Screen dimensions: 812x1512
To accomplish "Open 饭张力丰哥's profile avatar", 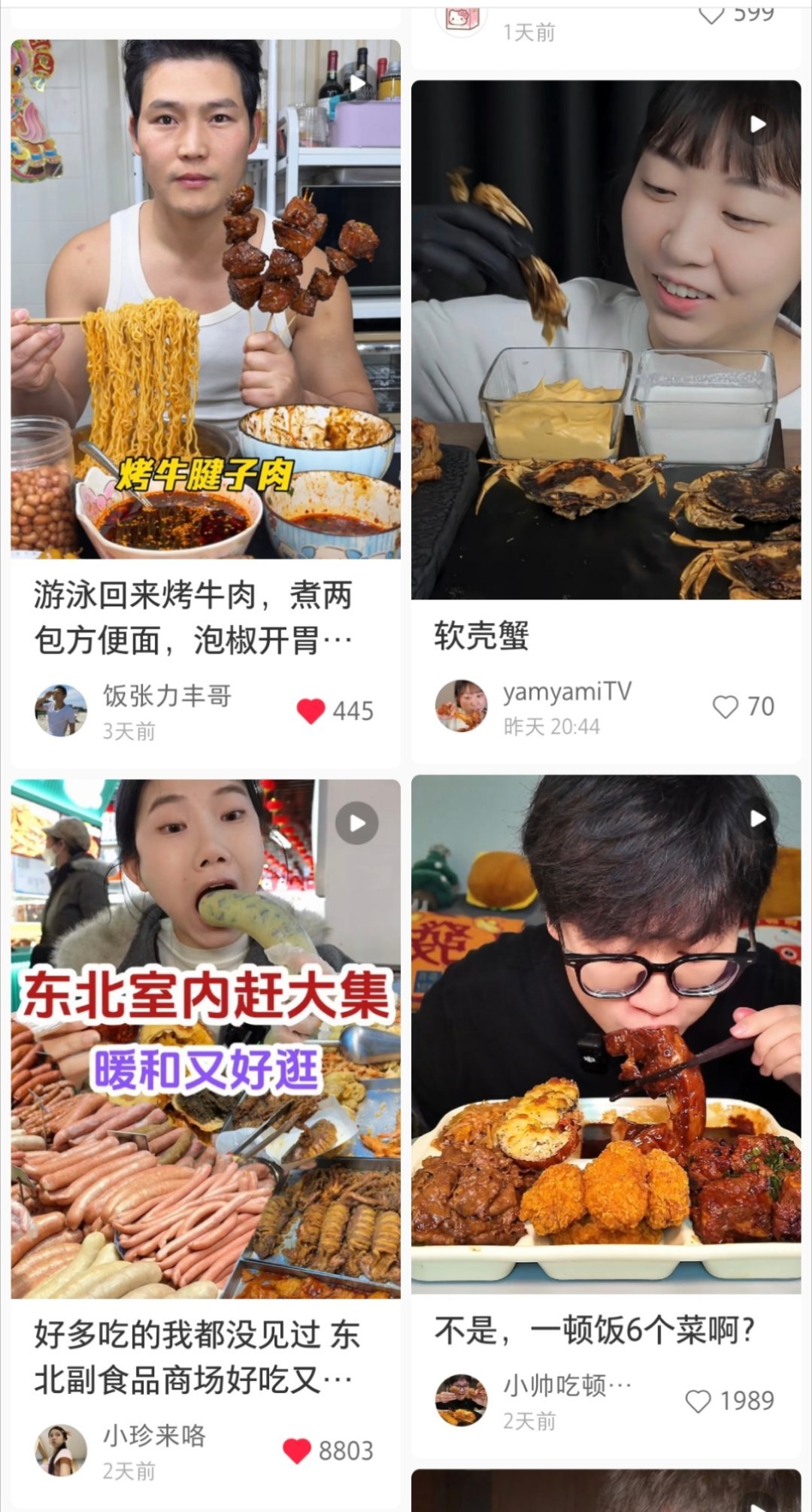I will click(60, 708).
